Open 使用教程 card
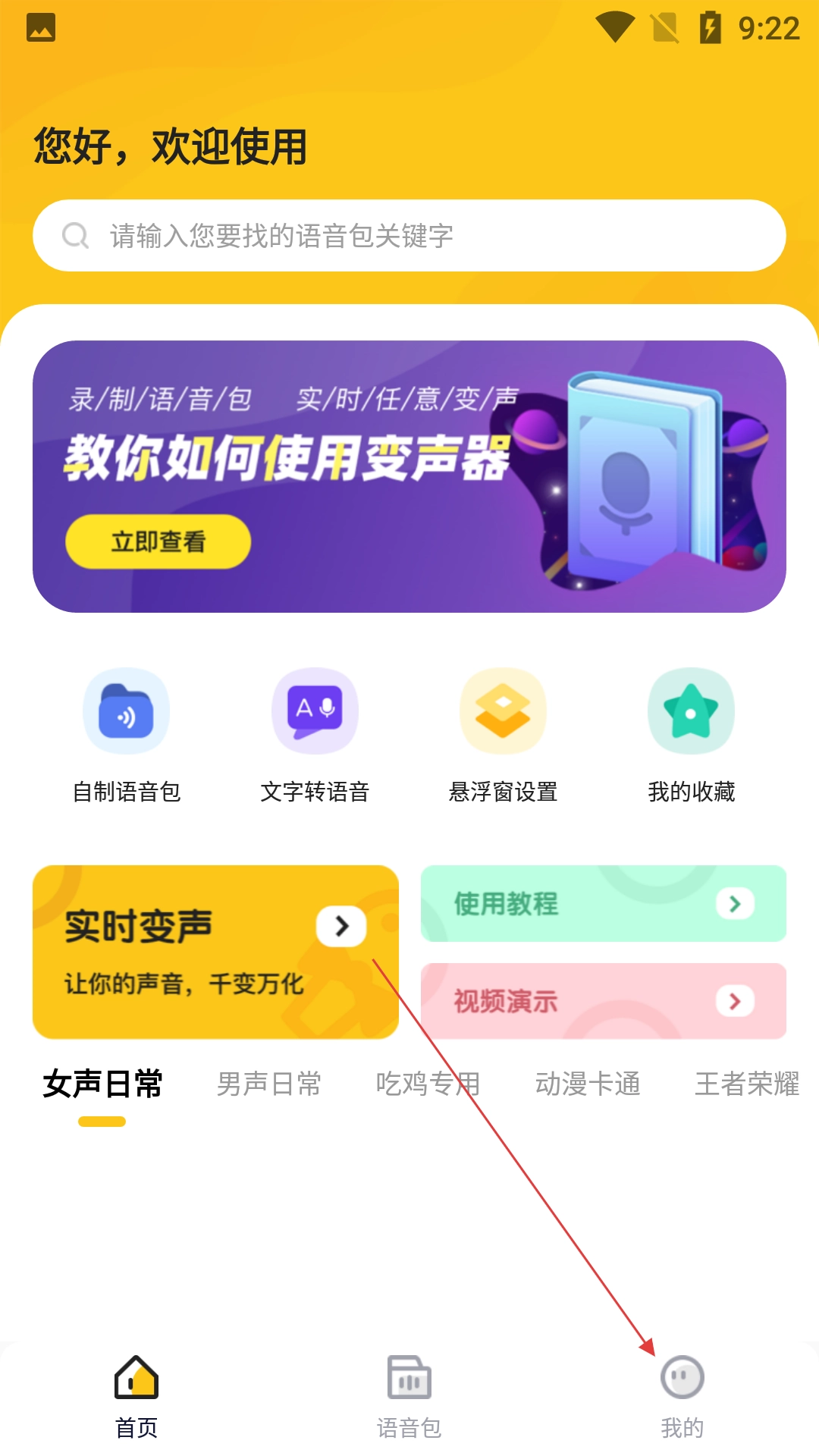The image size is (819, 1456). coord(603,903)
